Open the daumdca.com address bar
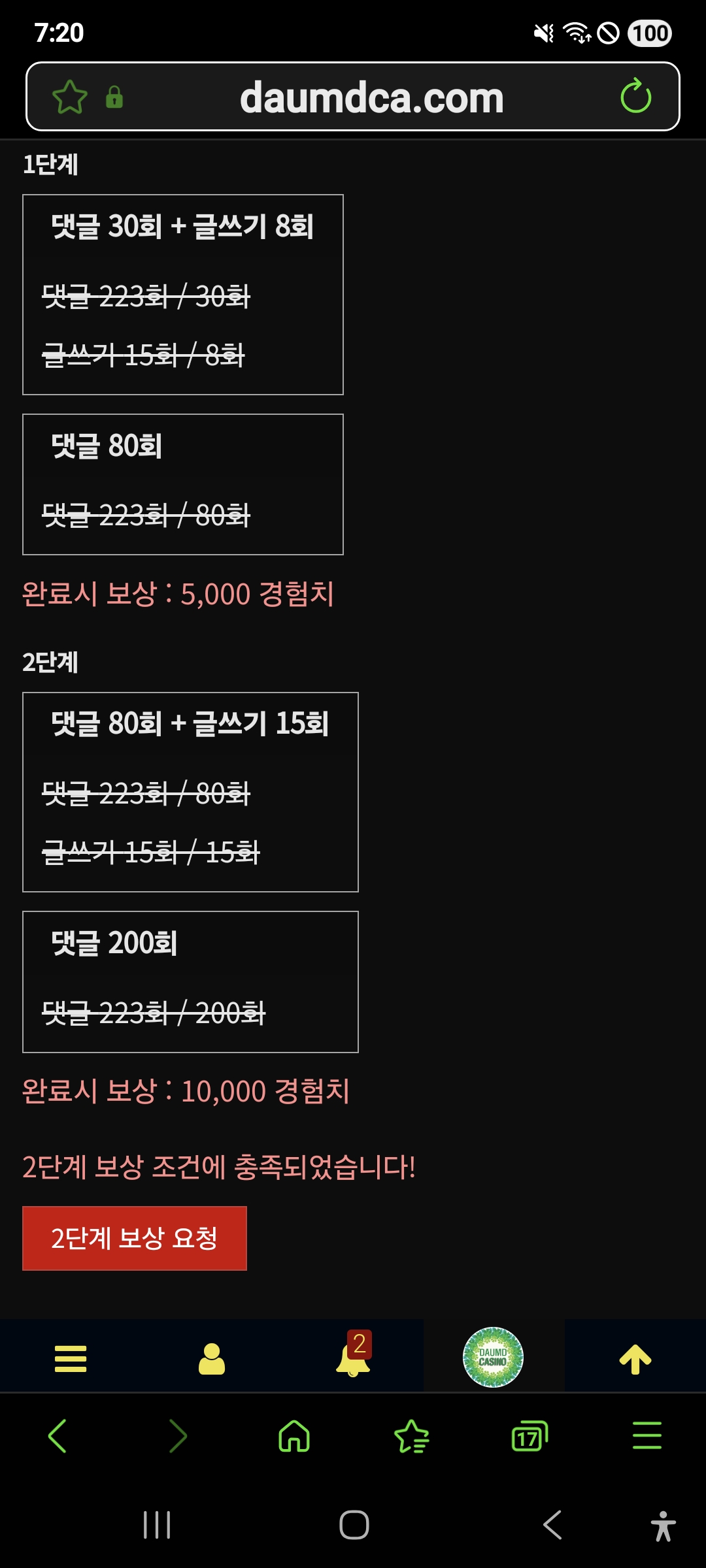Image resolution: width=706 pixels, height=1568 pixels. [371, 97]
